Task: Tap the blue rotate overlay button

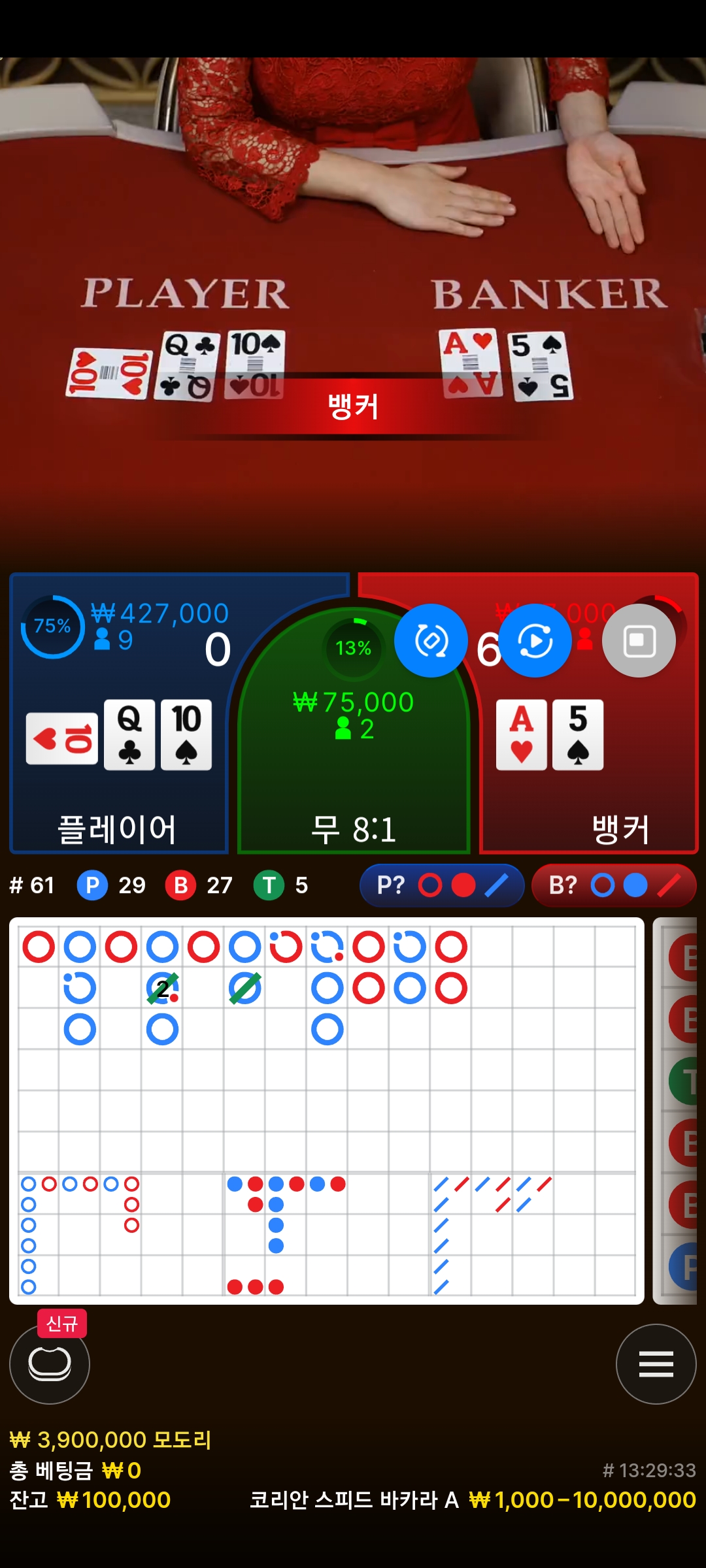Action: click(431, 641)
